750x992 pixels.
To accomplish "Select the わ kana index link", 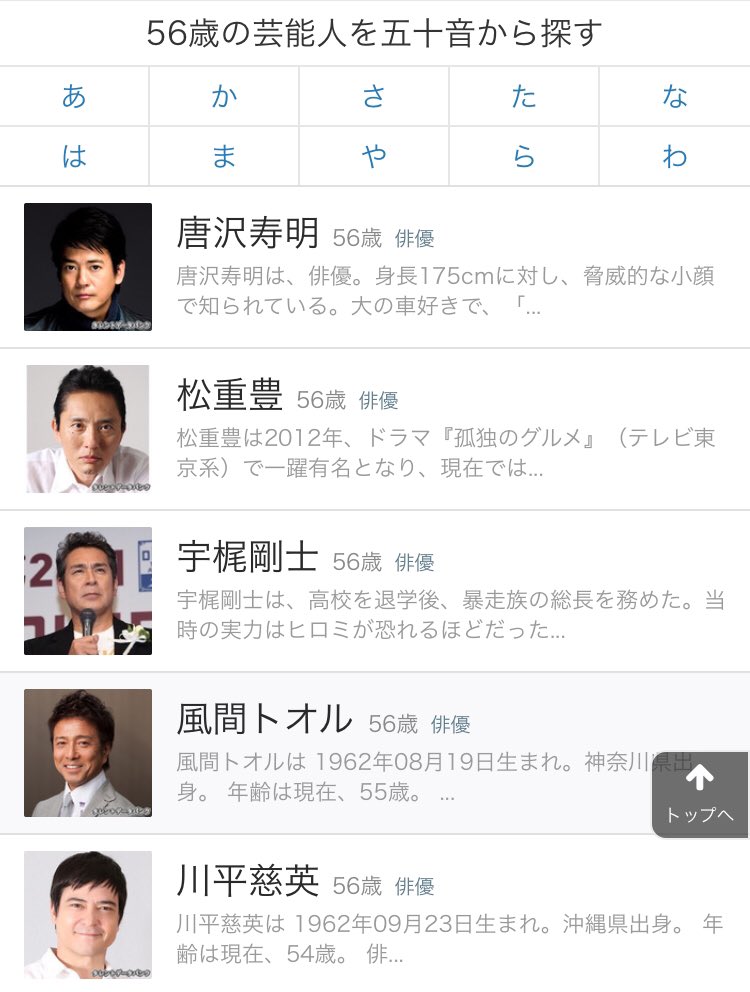I will click(x=675, y=157).
